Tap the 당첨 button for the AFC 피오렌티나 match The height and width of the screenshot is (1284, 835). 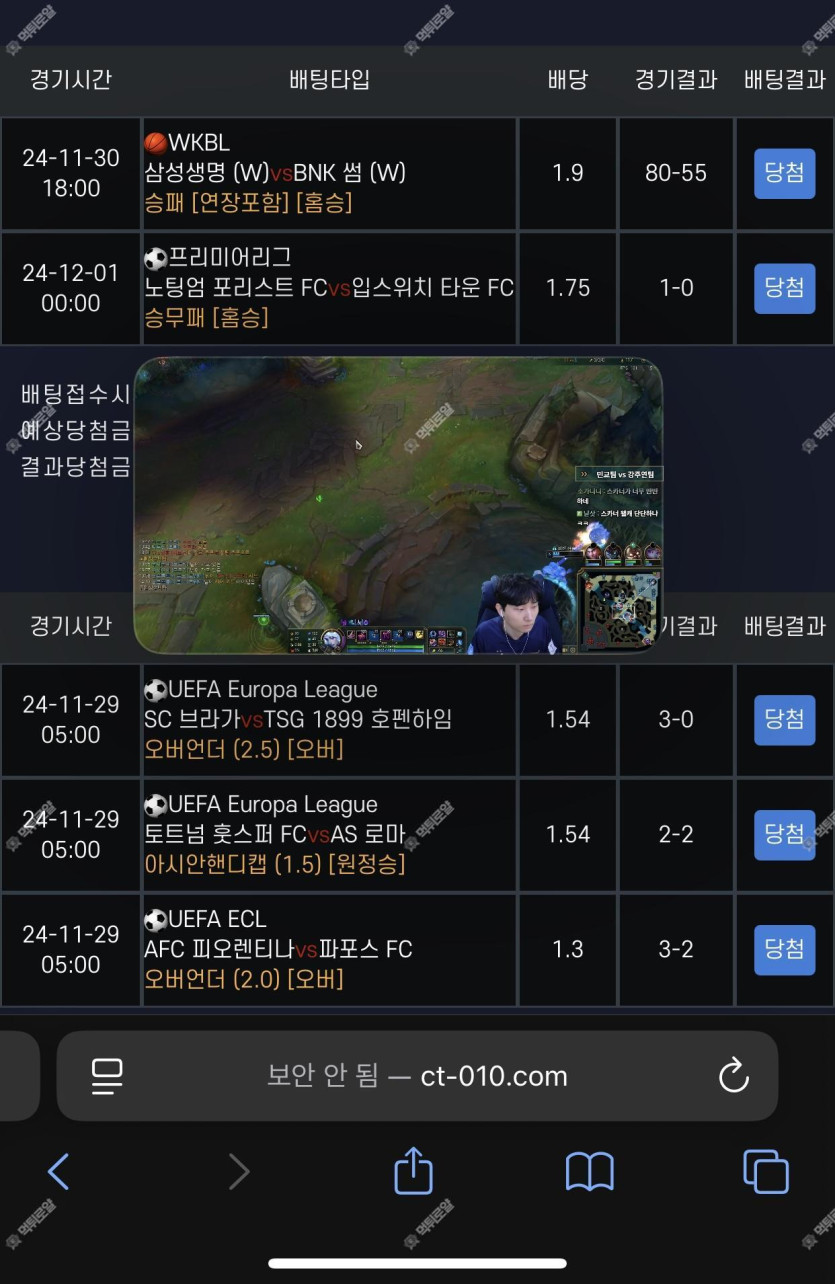click(784, 950)
